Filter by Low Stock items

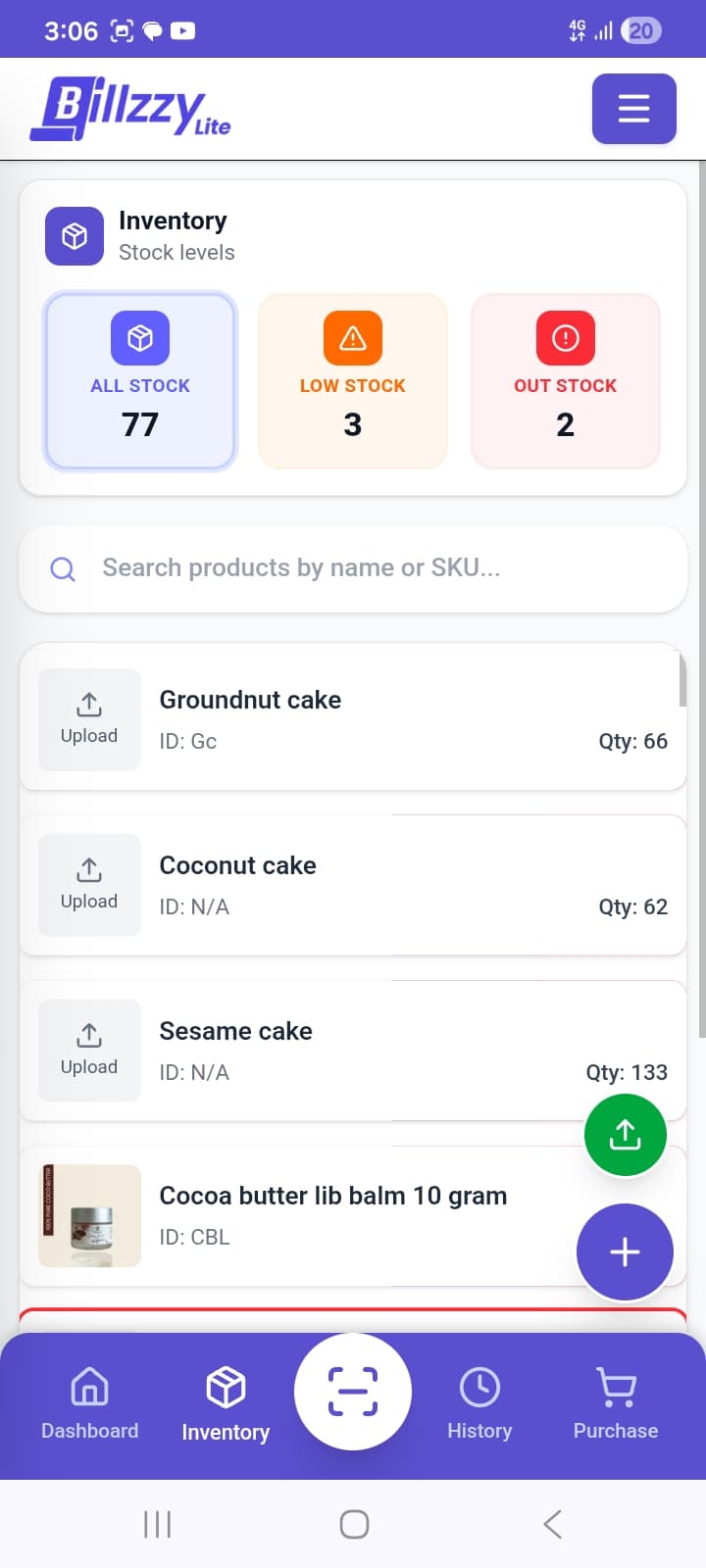click(x=353, y=381)
